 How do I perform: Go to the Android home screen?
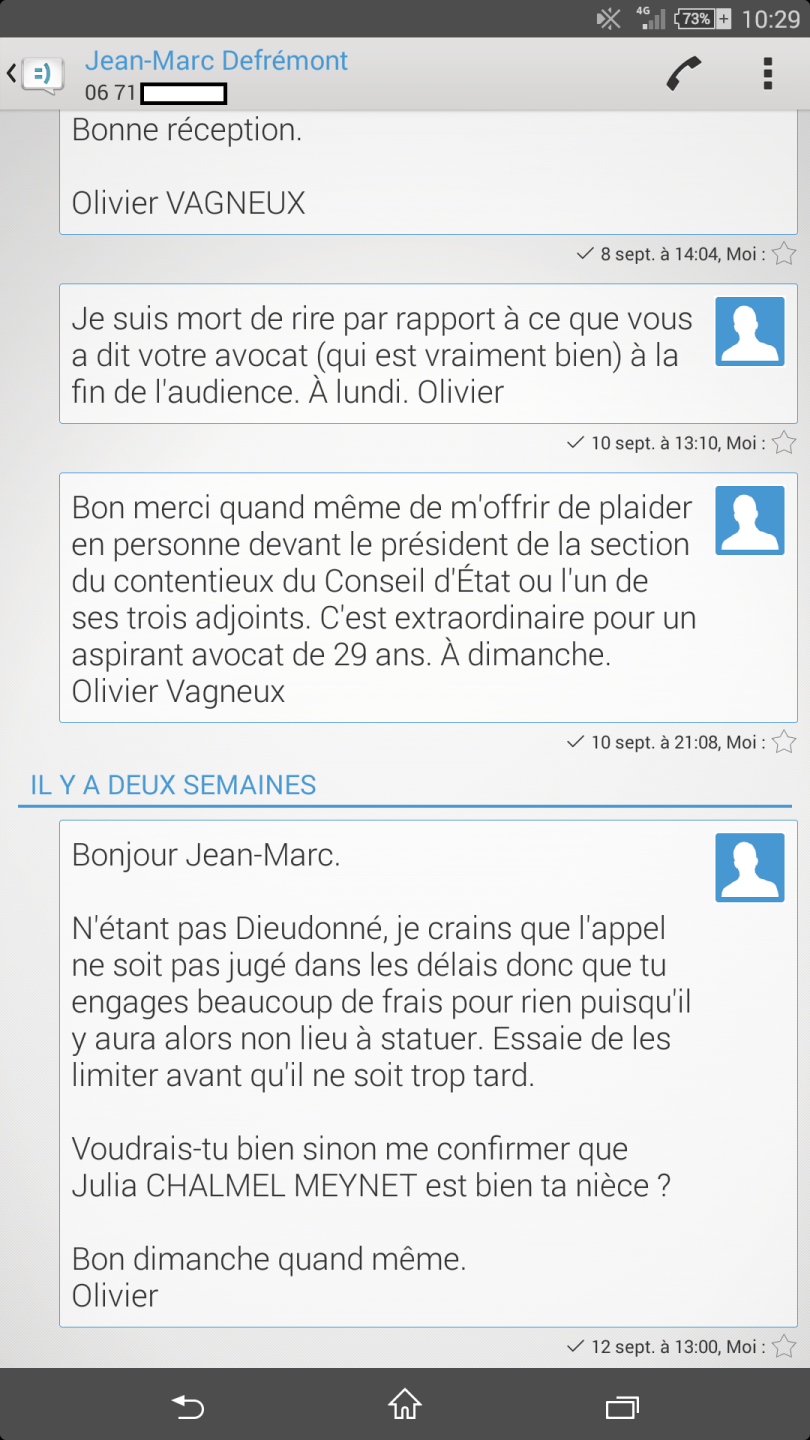(404, 1404)
